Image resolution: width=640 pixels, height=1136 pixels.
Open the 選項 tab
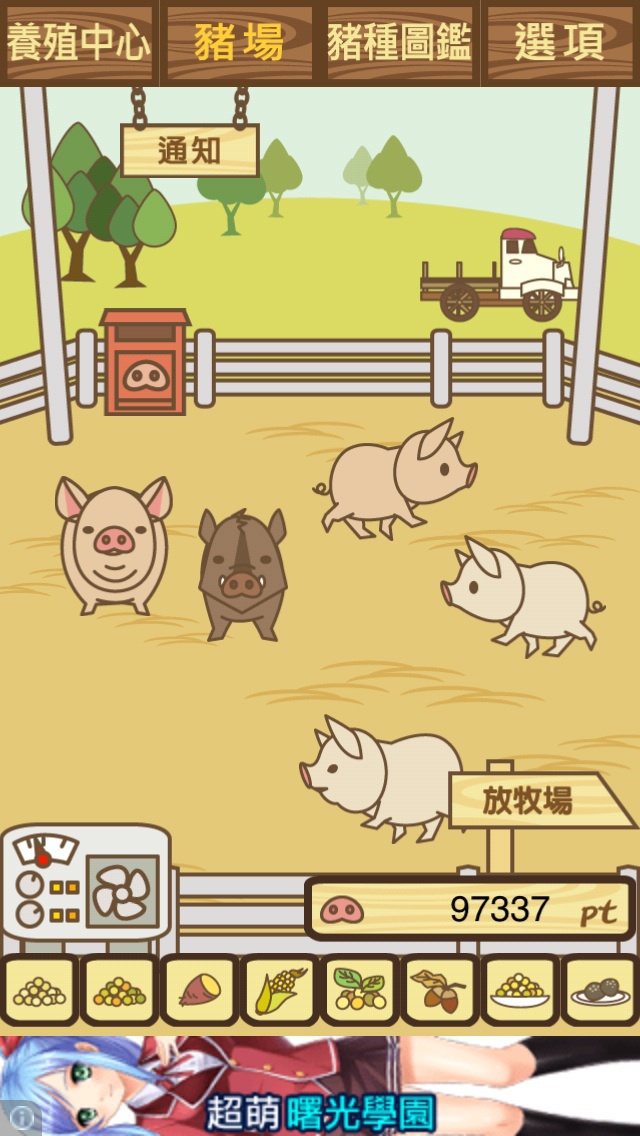coord(560,43)
